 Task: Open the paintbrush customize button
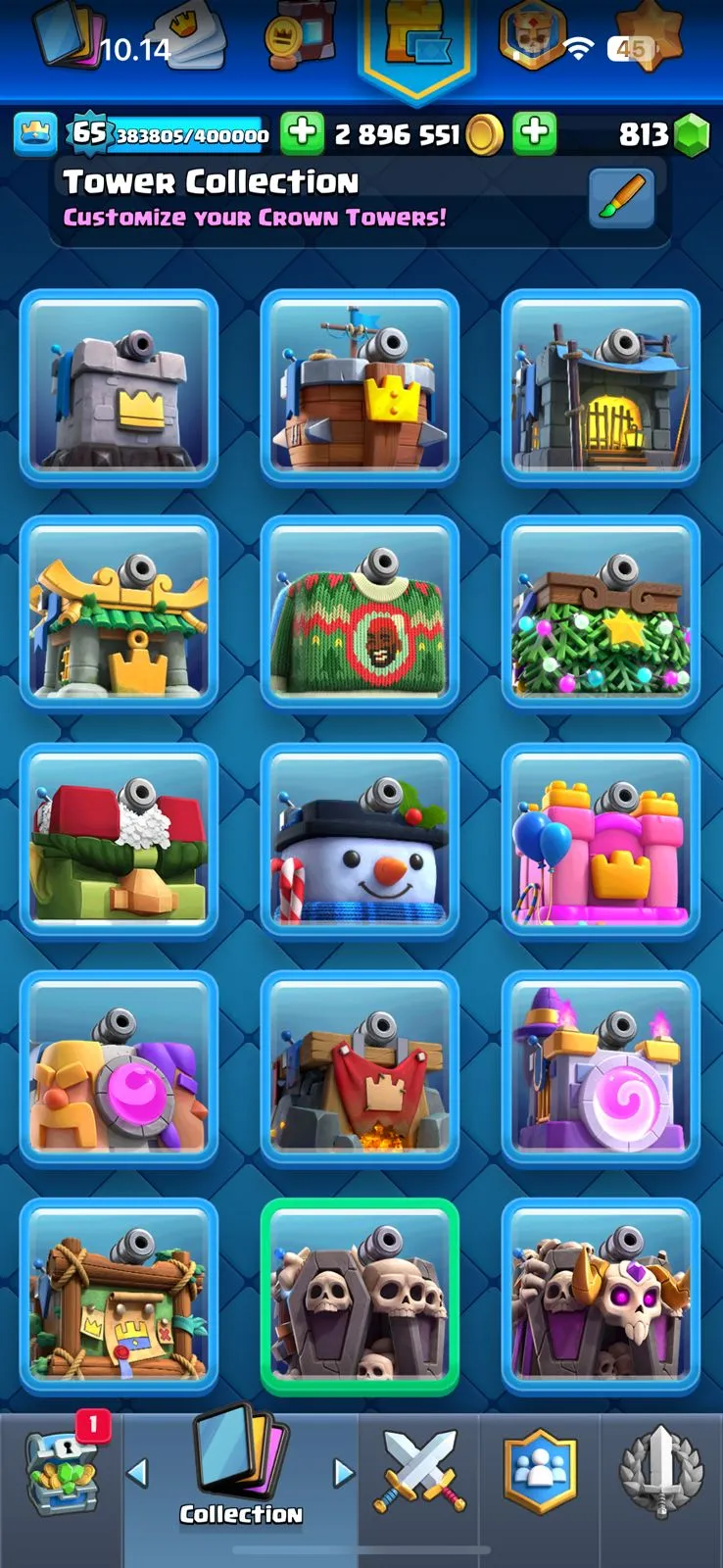(622, 198)
